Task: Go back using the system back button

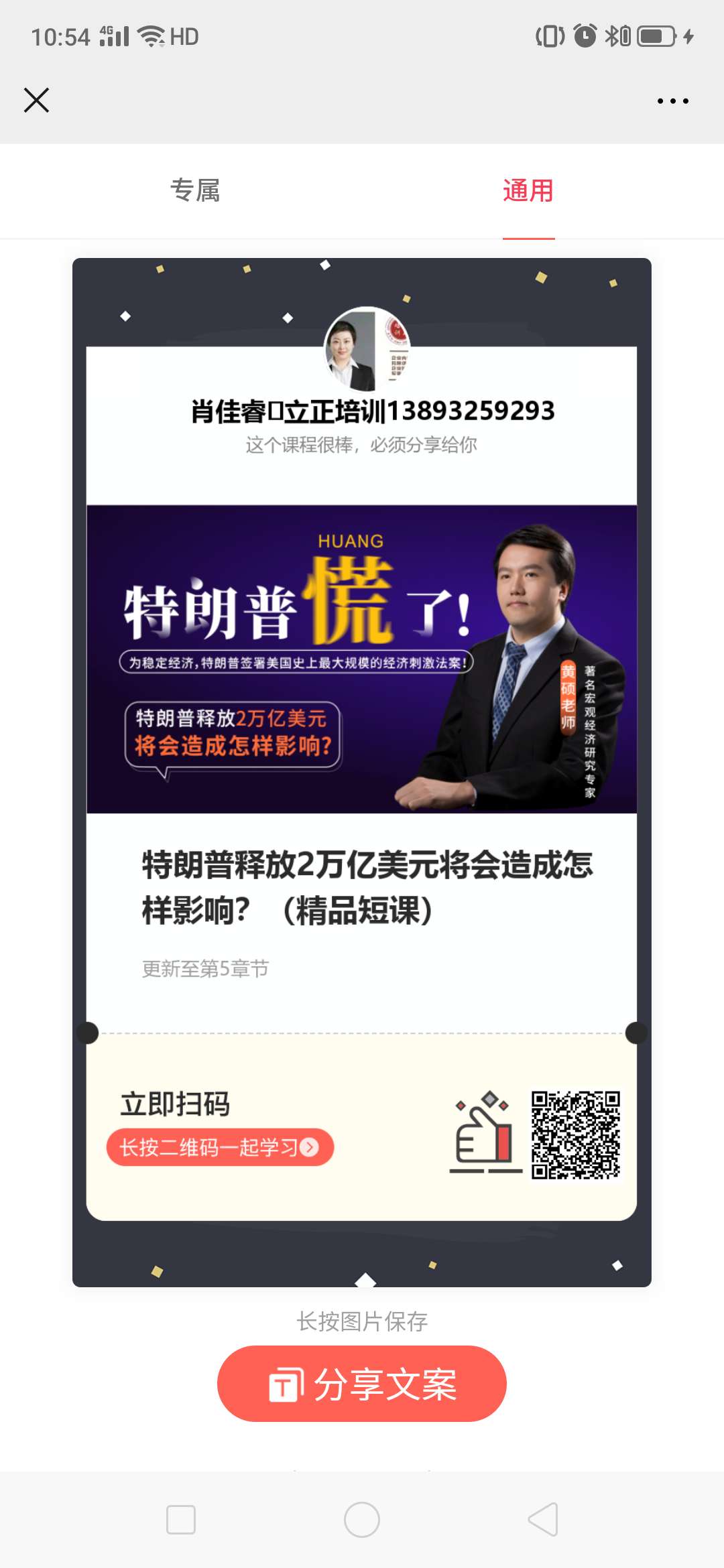Action: point(543,1519)
